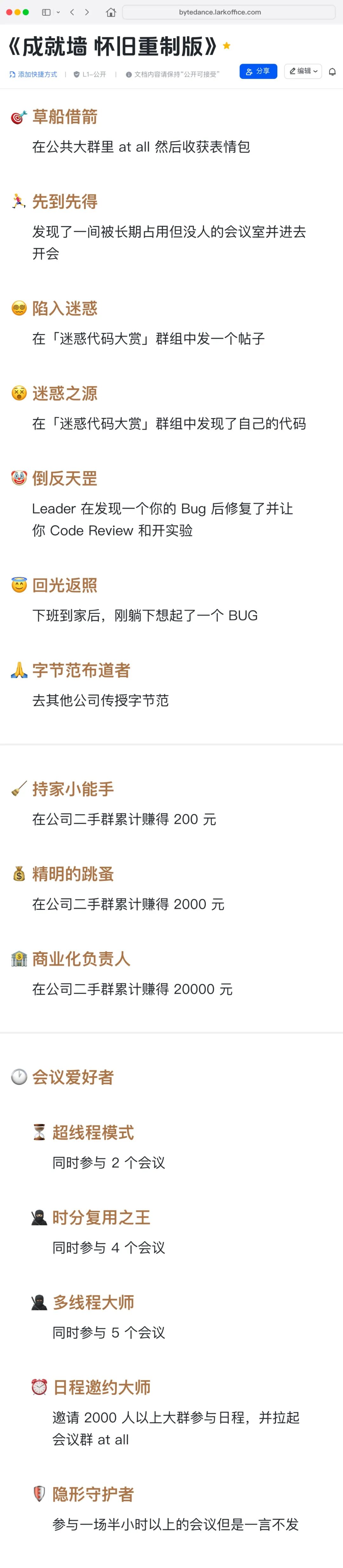Tap the blue 分享 share button
This screenshot has width=343, height=1568.
click(258, 71)
